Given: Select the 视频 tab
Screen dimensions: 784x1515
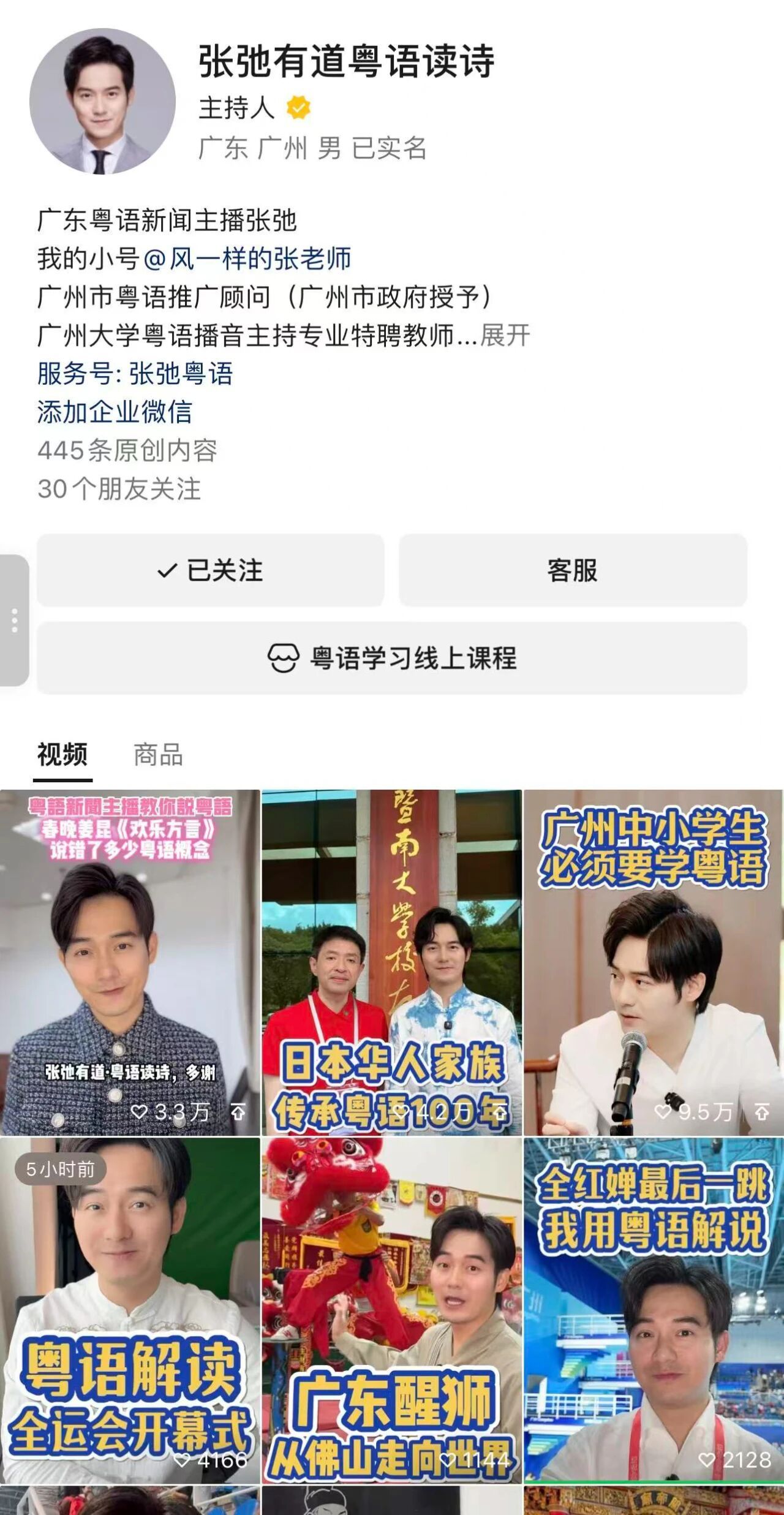Looking at the screenshot, I should coord(62,755).
